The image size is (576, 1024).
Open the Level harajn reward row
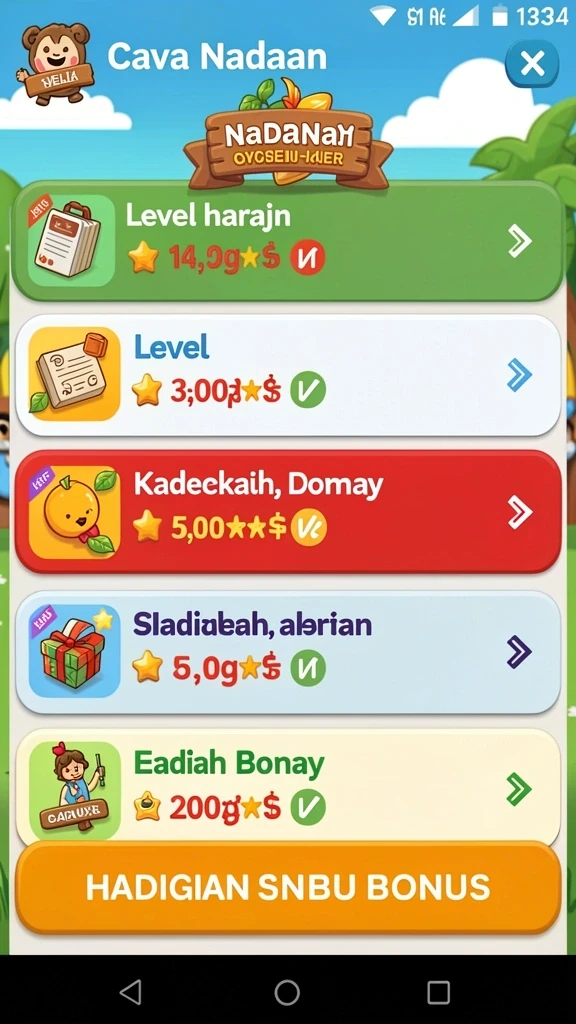tap(287, 241)
